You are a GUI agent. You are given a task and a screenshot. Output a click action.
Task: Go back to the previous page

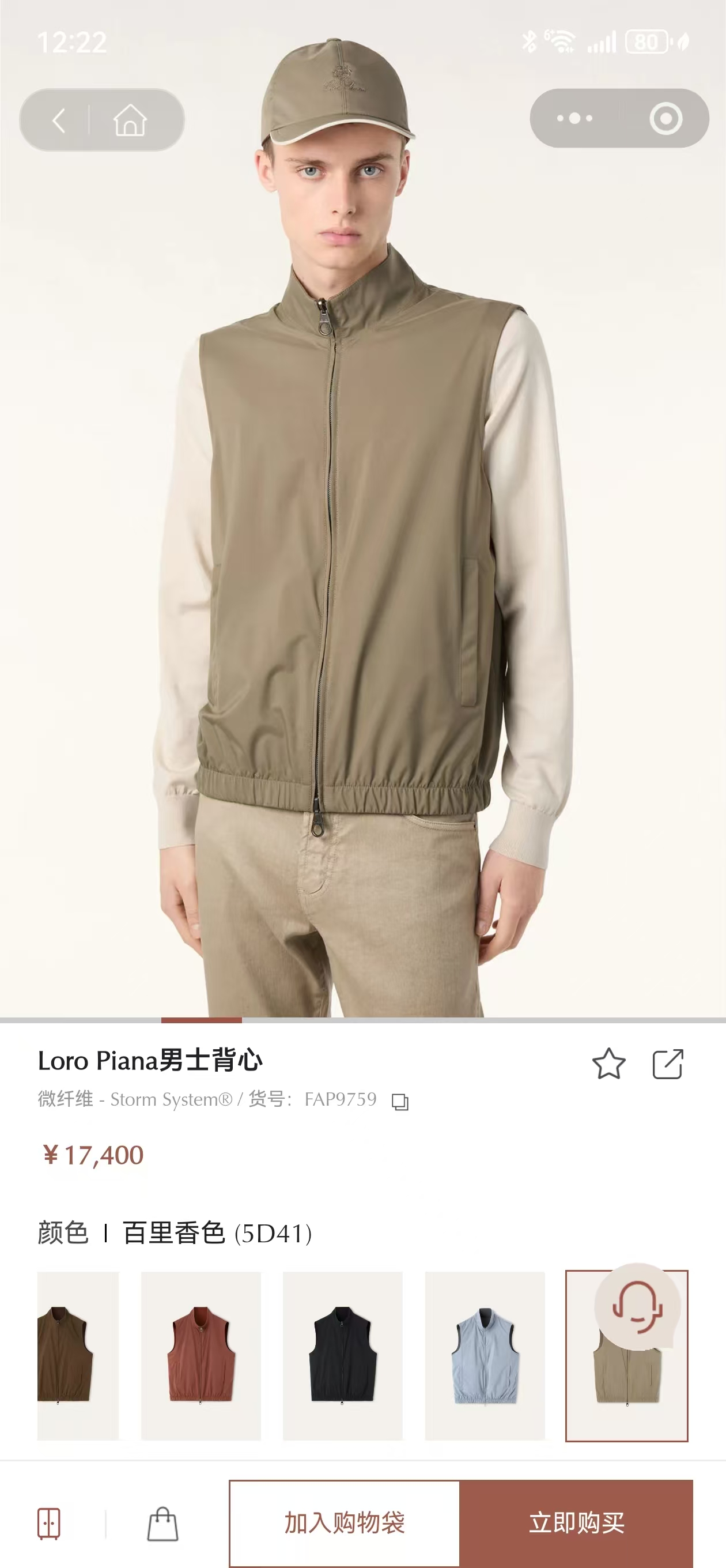point(58,120)
